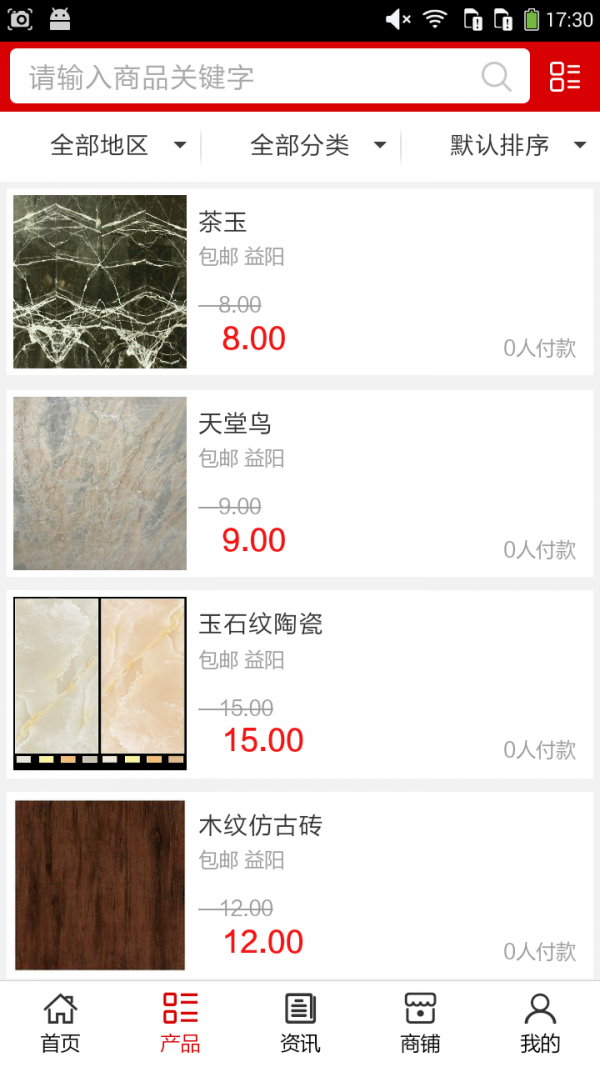Viewport: 600px width, 1067px height.
Task: Select the 木纹仿古砖 product
Action: [x=300, y=885]
